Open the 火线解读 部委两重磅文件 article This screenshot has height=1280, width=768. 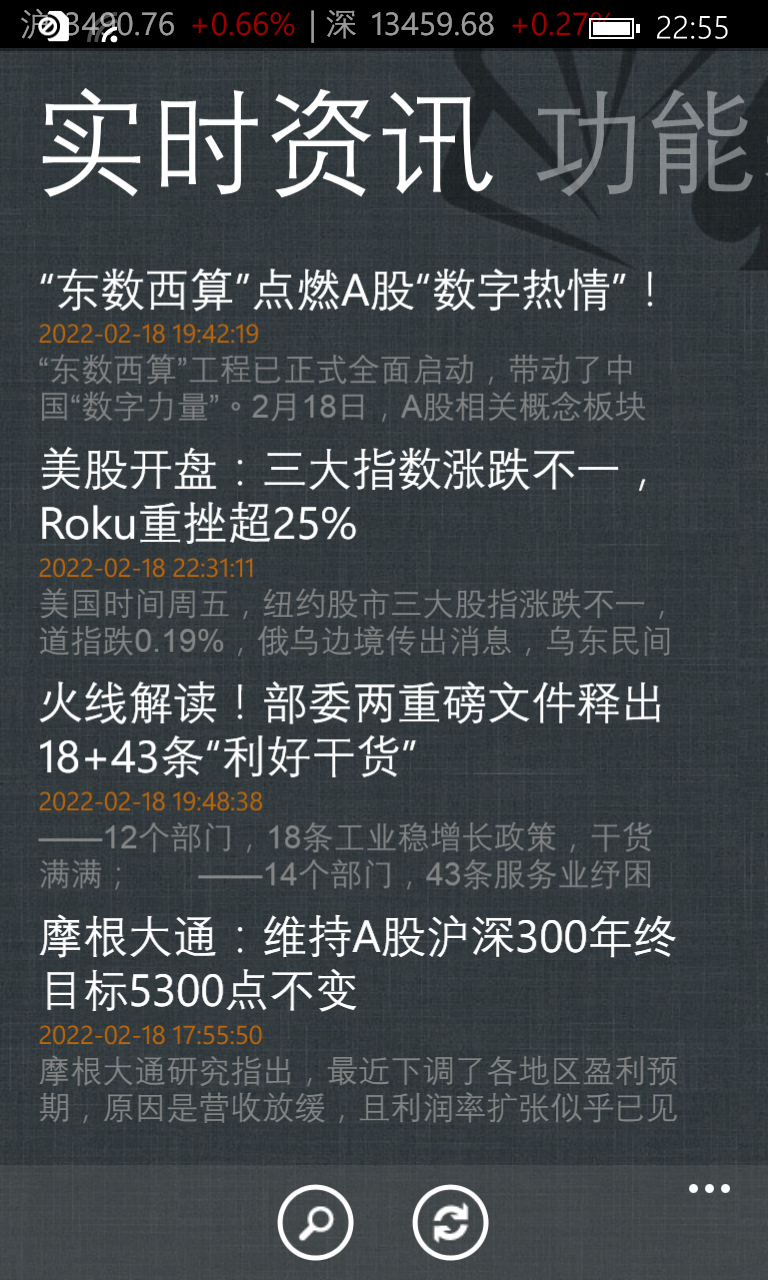[x=350, y=731]
